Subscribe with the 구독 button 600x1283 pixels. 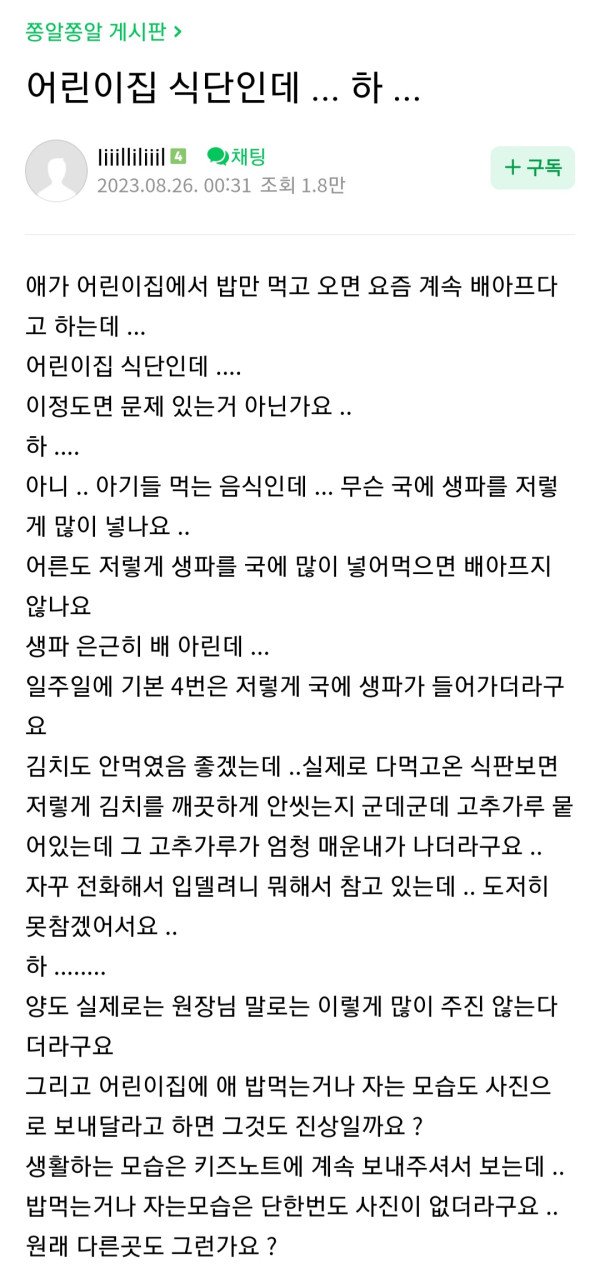point(532,168)
